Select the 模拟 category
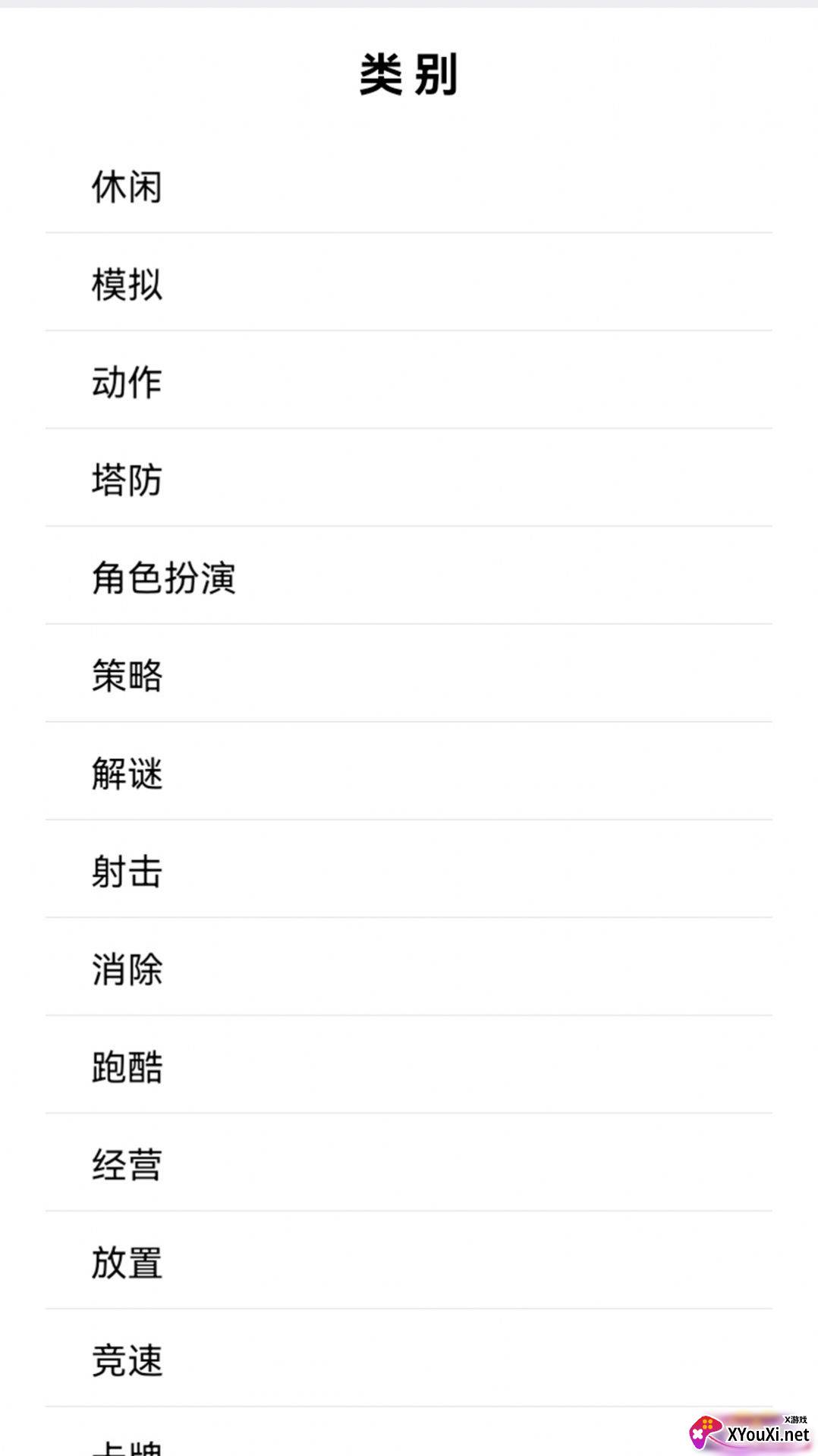Screen dimensions: 818x1456 [x=127, y=285]
